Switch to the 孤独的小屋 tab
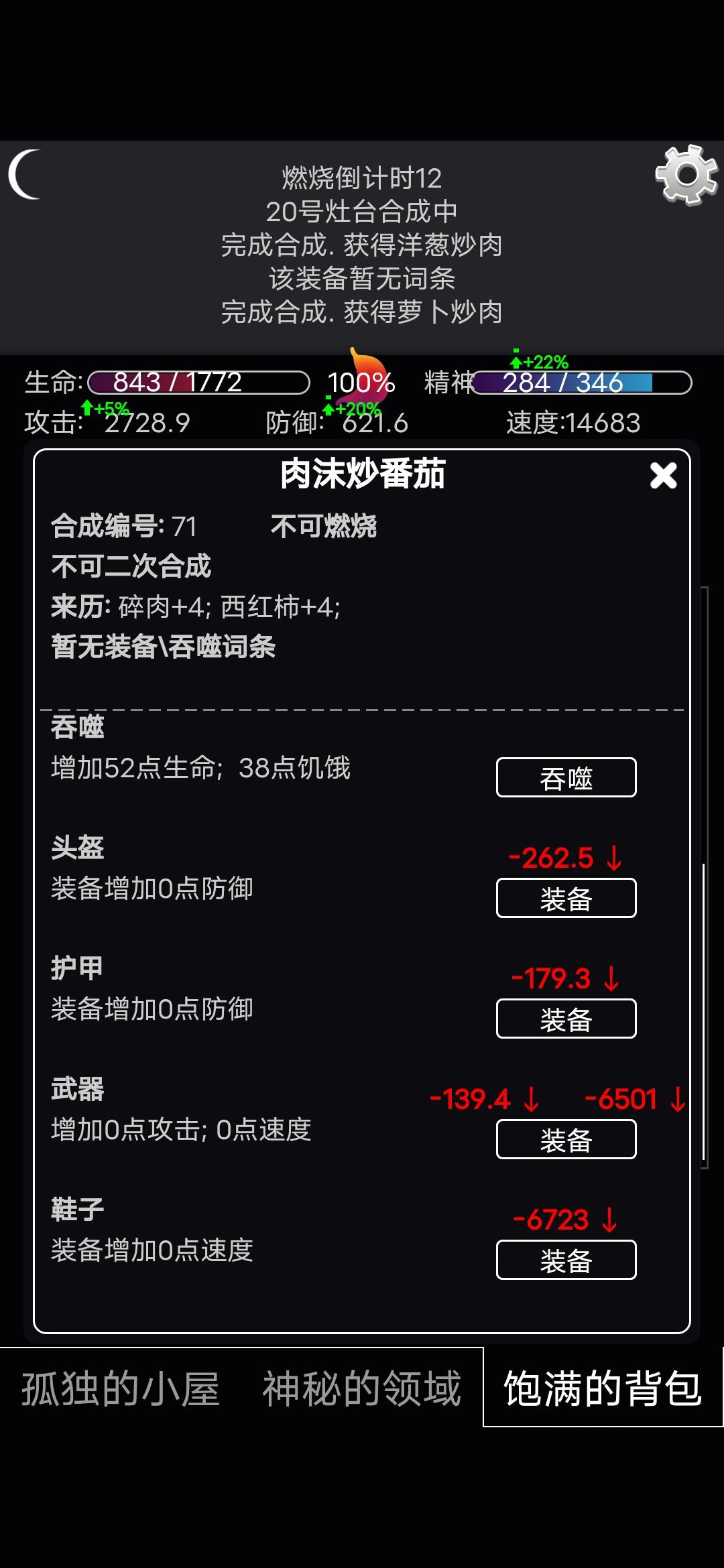This screenshot has height=1568, width=724. 121,1388
